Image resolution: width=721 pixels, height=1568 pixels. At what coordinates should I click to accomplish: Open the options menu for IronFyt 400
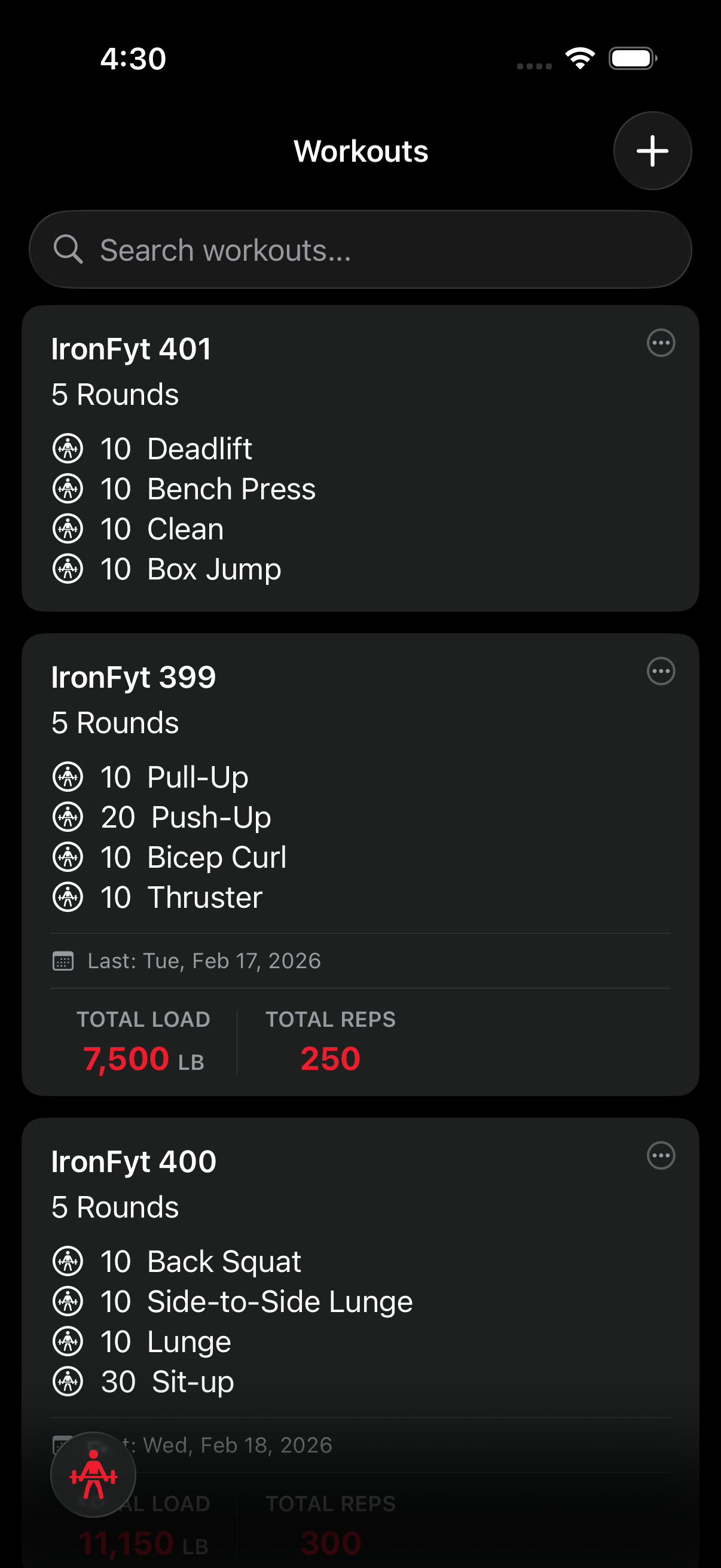tap(661, 1155)
